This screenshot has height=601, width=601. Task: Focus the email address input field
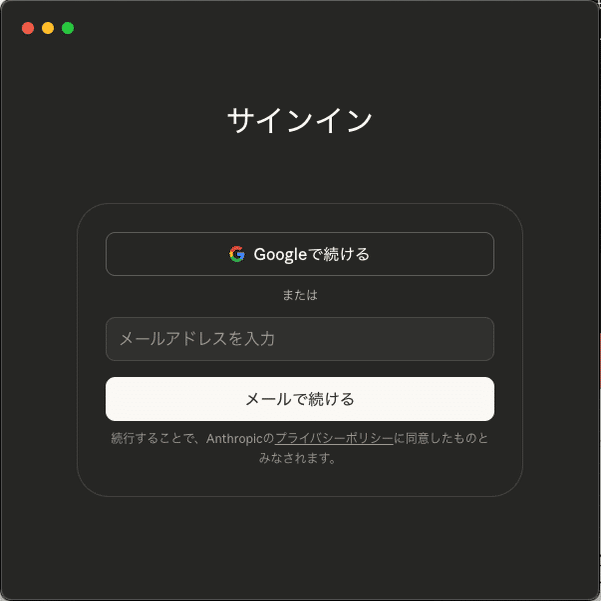tap(299, 339)
